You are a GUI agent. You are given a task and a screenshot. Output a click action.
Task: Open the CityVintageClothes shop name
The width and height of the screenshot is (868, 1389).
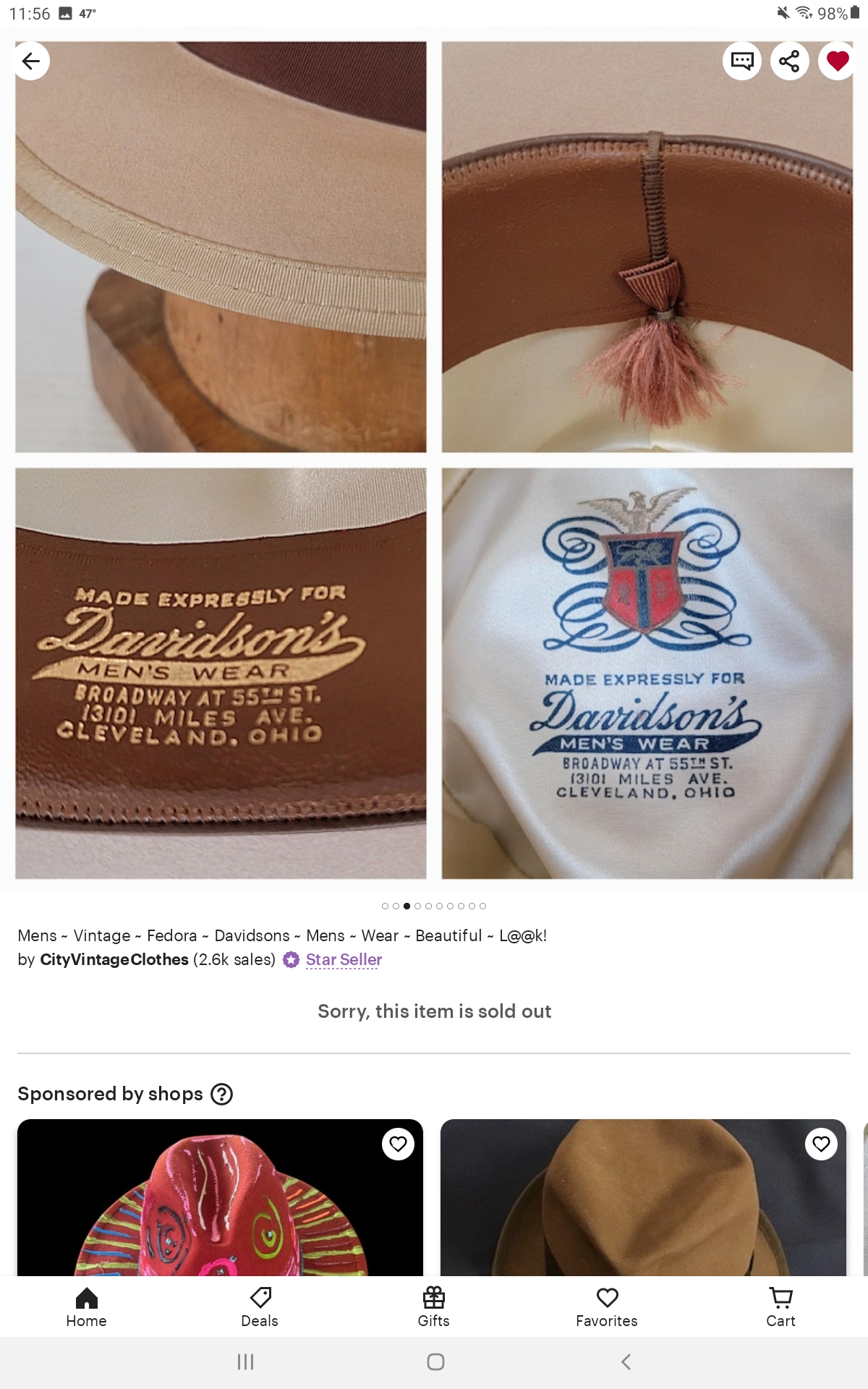[114, 959]
